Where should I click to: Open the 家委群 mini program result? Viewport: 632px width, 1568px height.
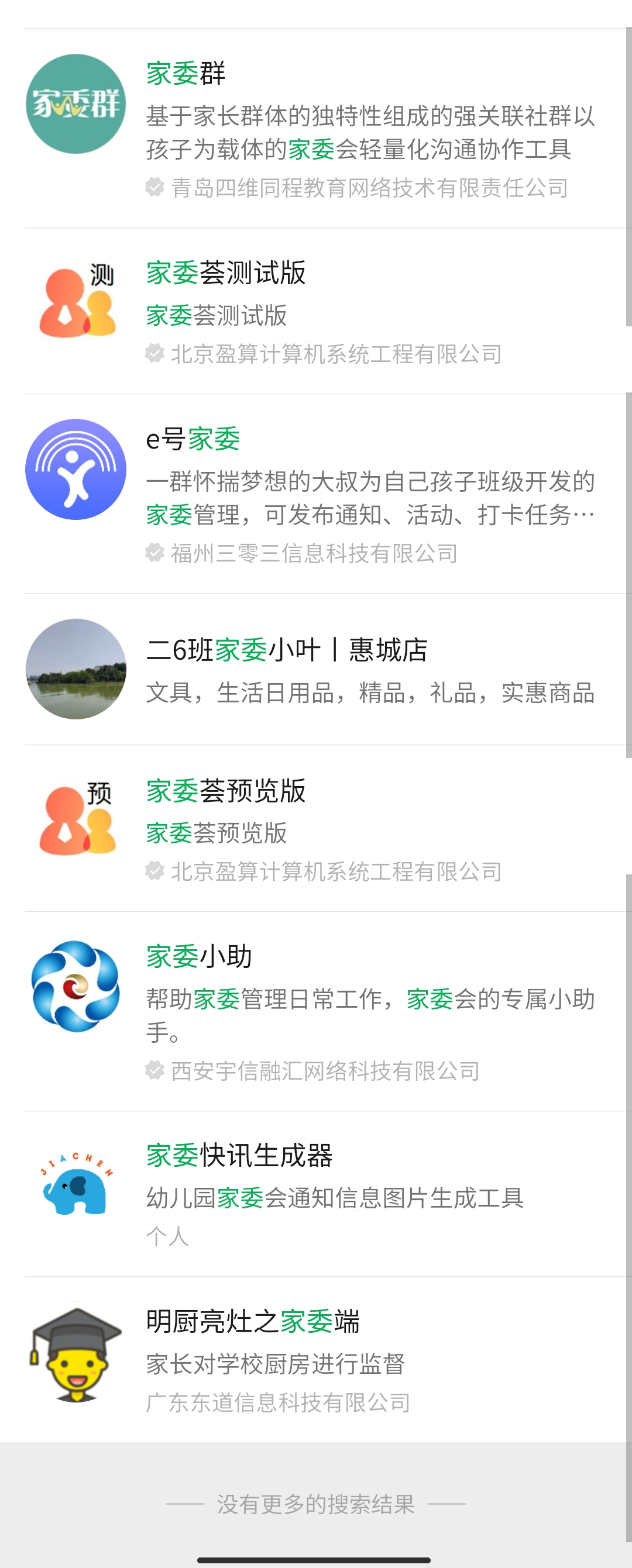point(317,128)
